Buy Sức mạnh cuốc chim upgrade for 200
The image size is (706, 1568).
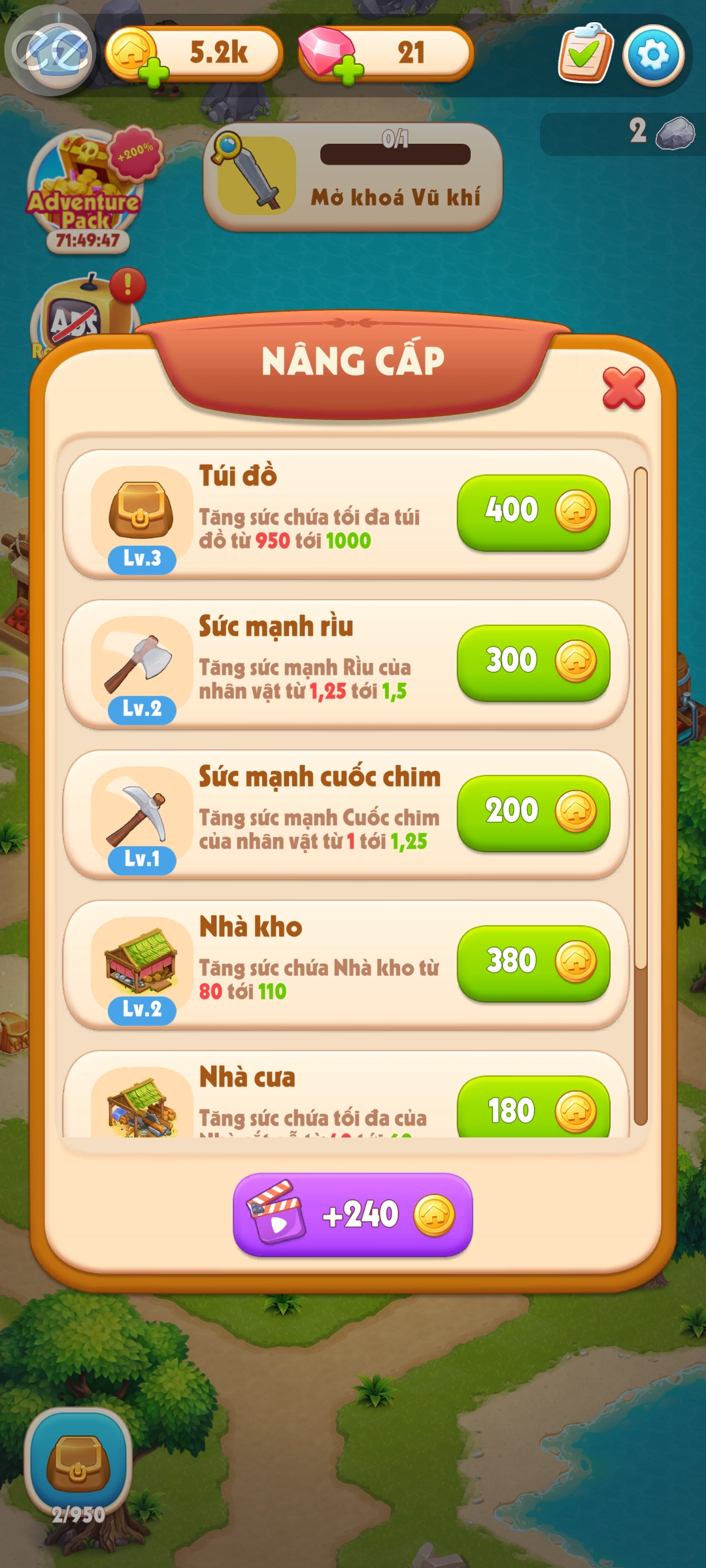tap(533, 812)
